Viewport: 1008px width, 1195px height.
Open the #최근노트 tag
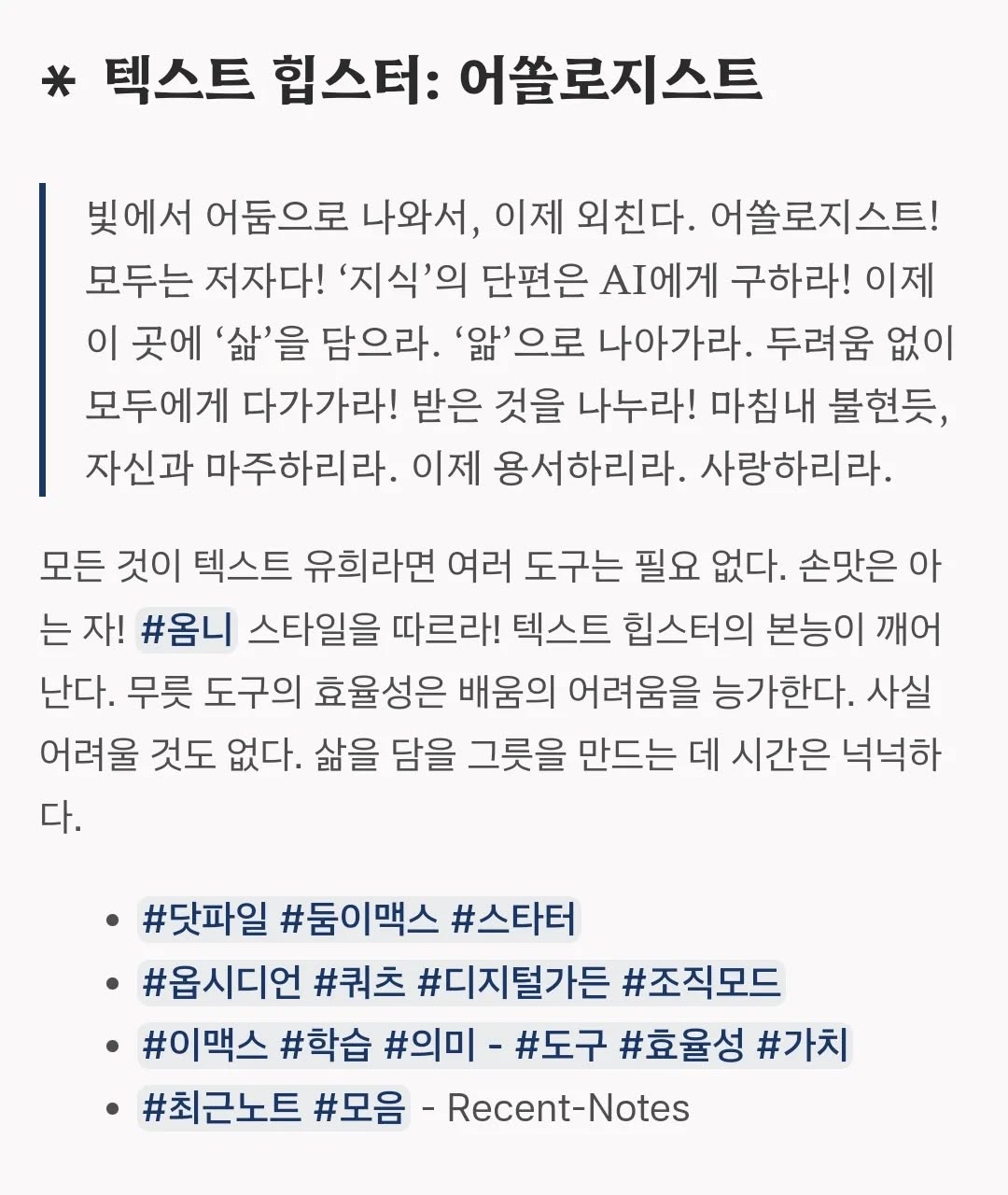coord(221,1108)
